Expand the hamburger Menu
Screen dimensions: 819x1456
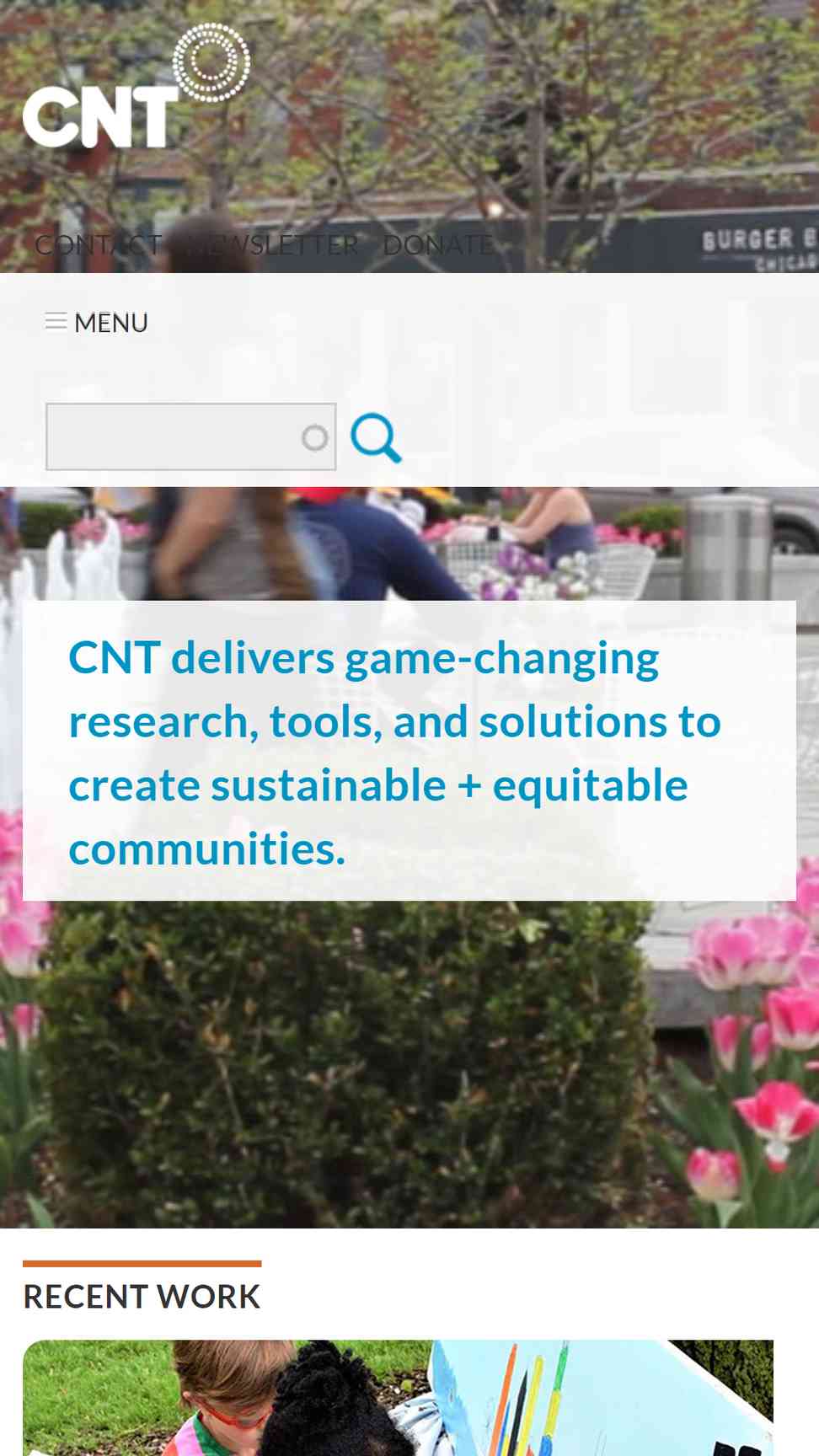click(97, 323)
